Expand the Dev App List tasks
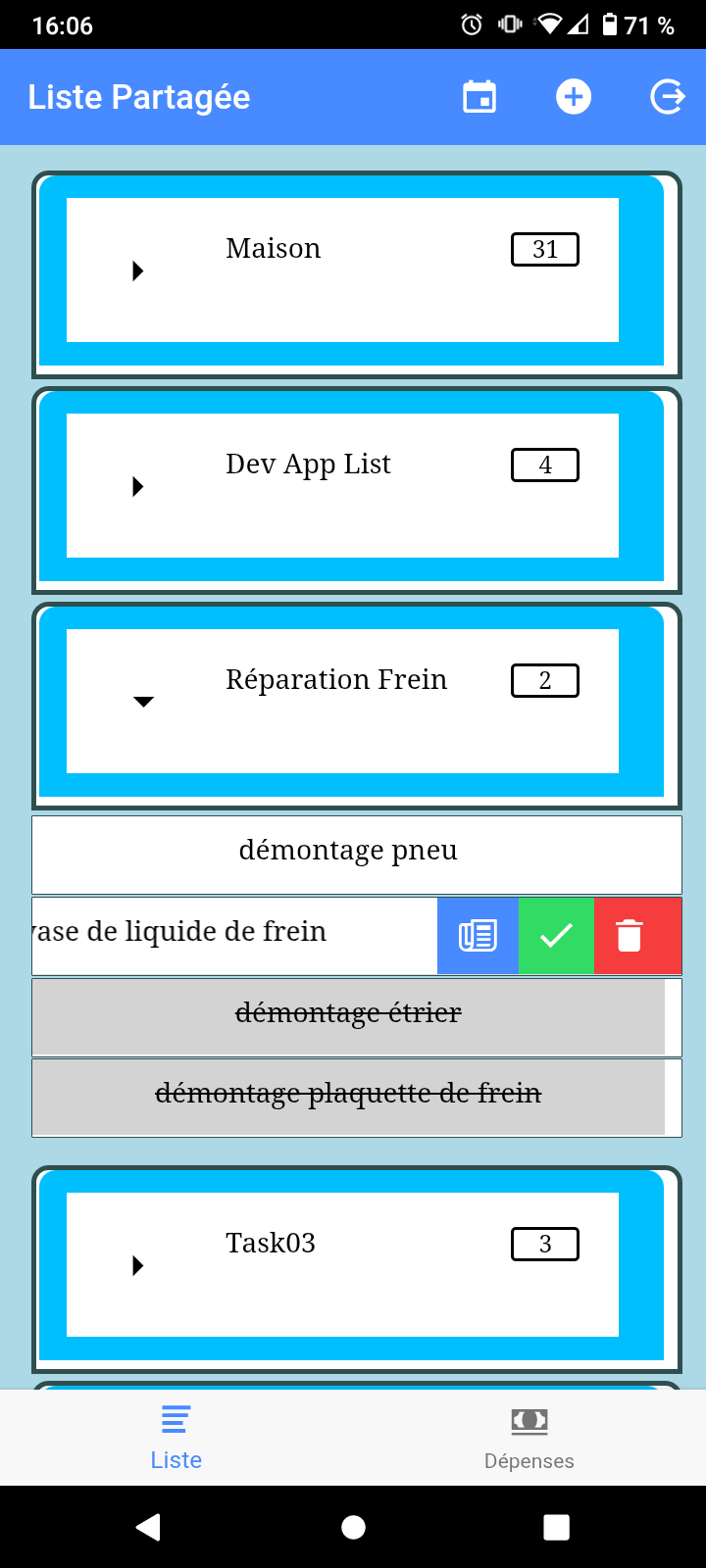The image size is (706, 1568). pos(137,486)
